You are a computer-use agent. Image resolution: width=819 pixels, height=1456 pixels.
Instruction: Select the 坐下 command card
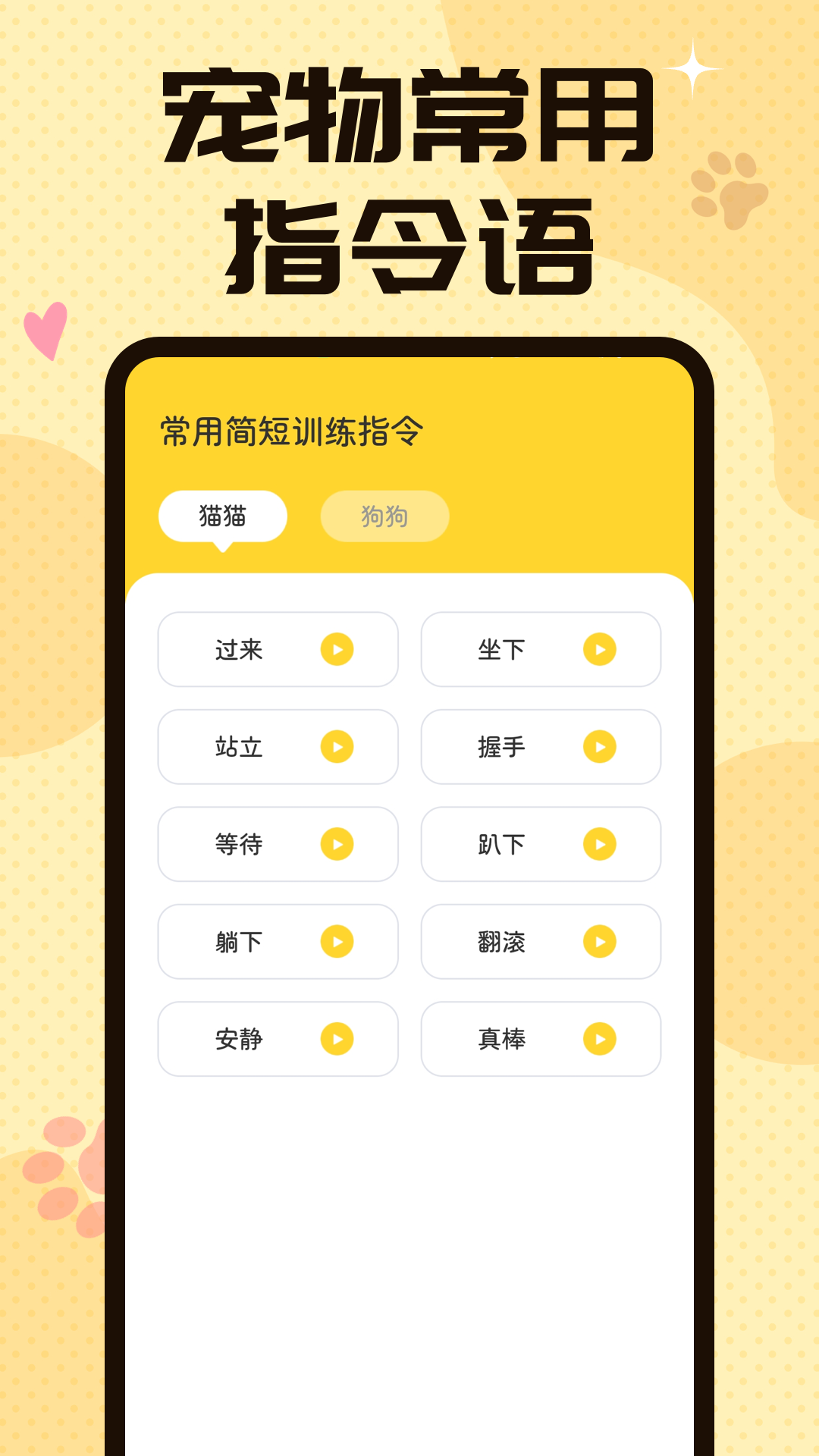[540, 650]
